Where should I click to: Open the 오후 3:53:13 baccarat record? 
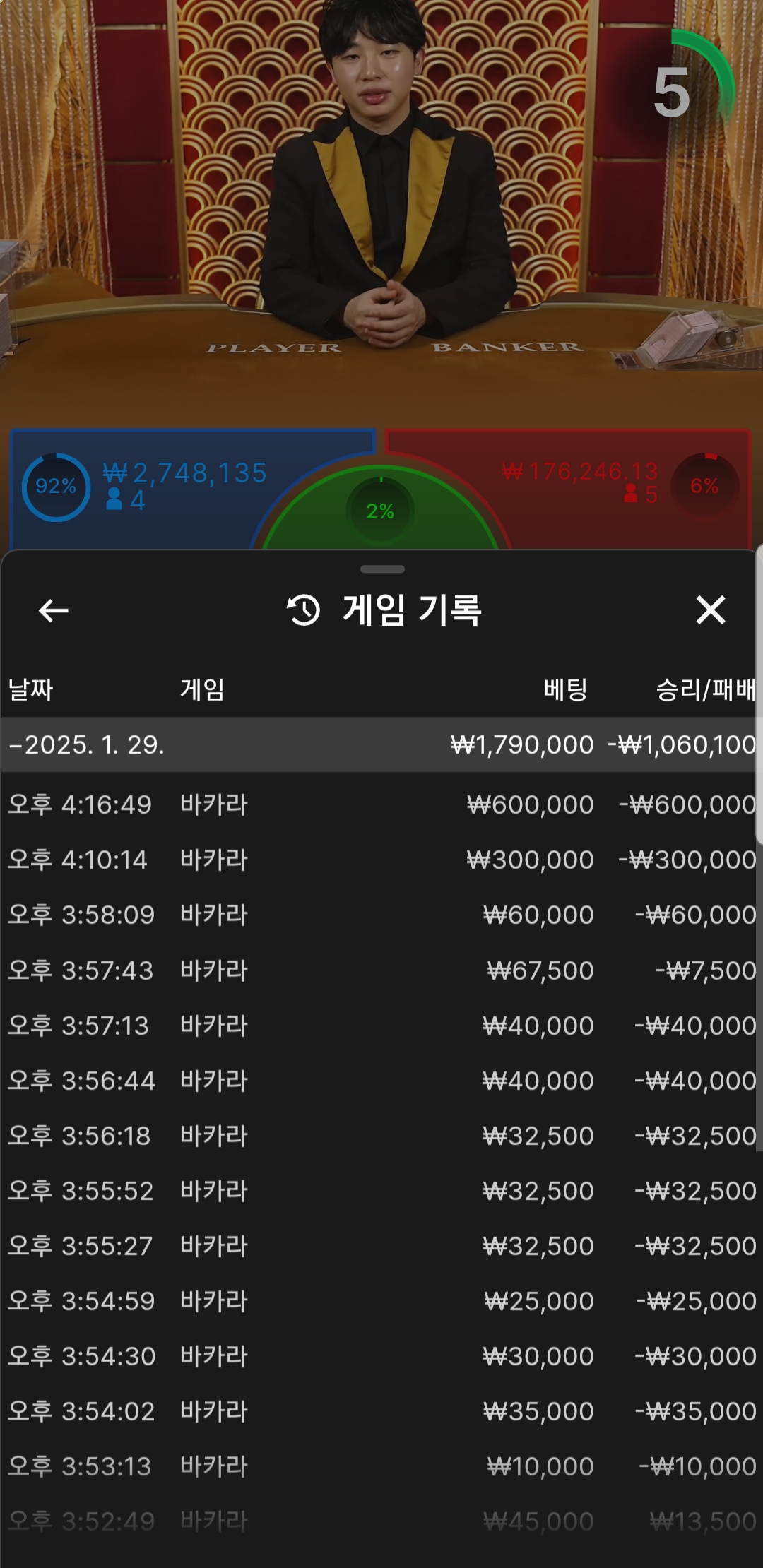(381, 1466)
